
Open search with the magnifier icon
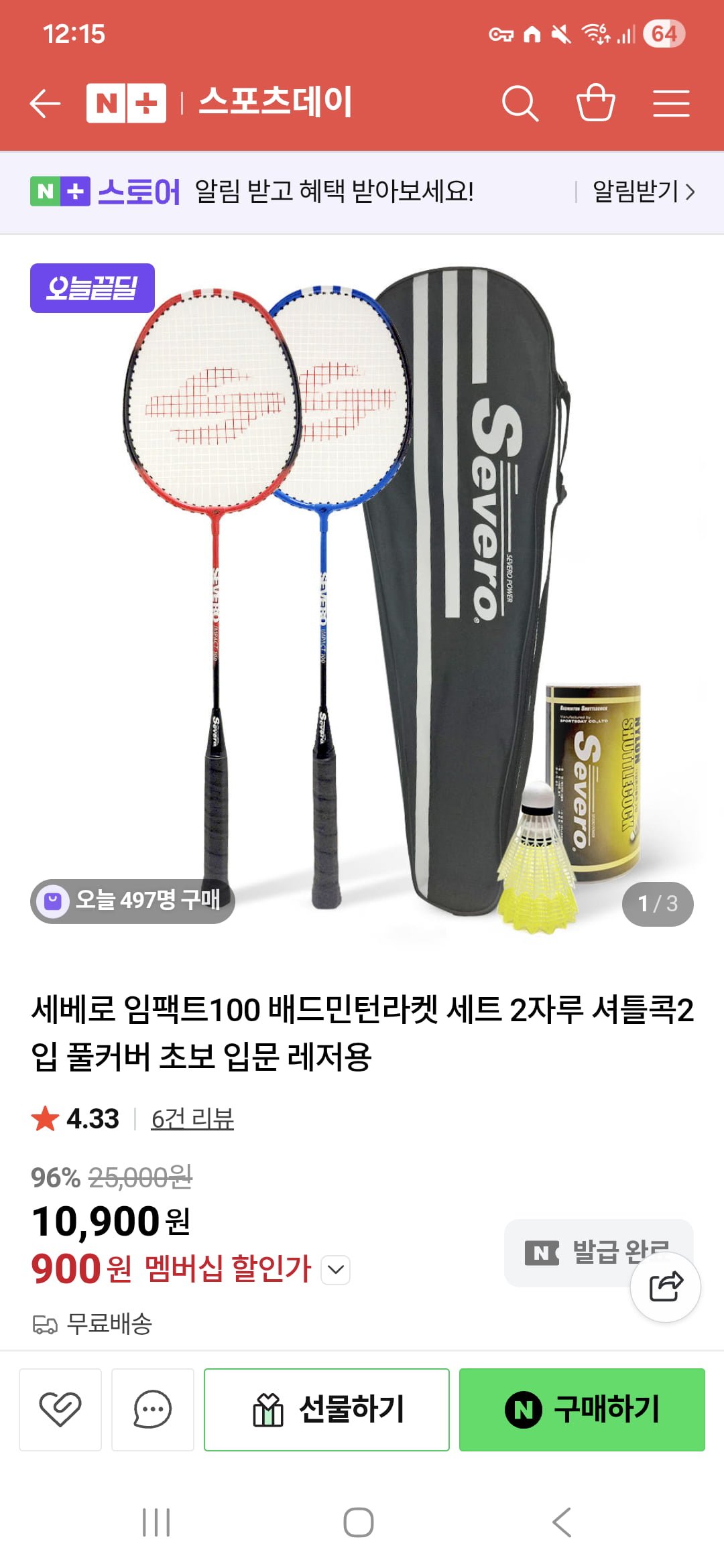[x=520, y=103]
